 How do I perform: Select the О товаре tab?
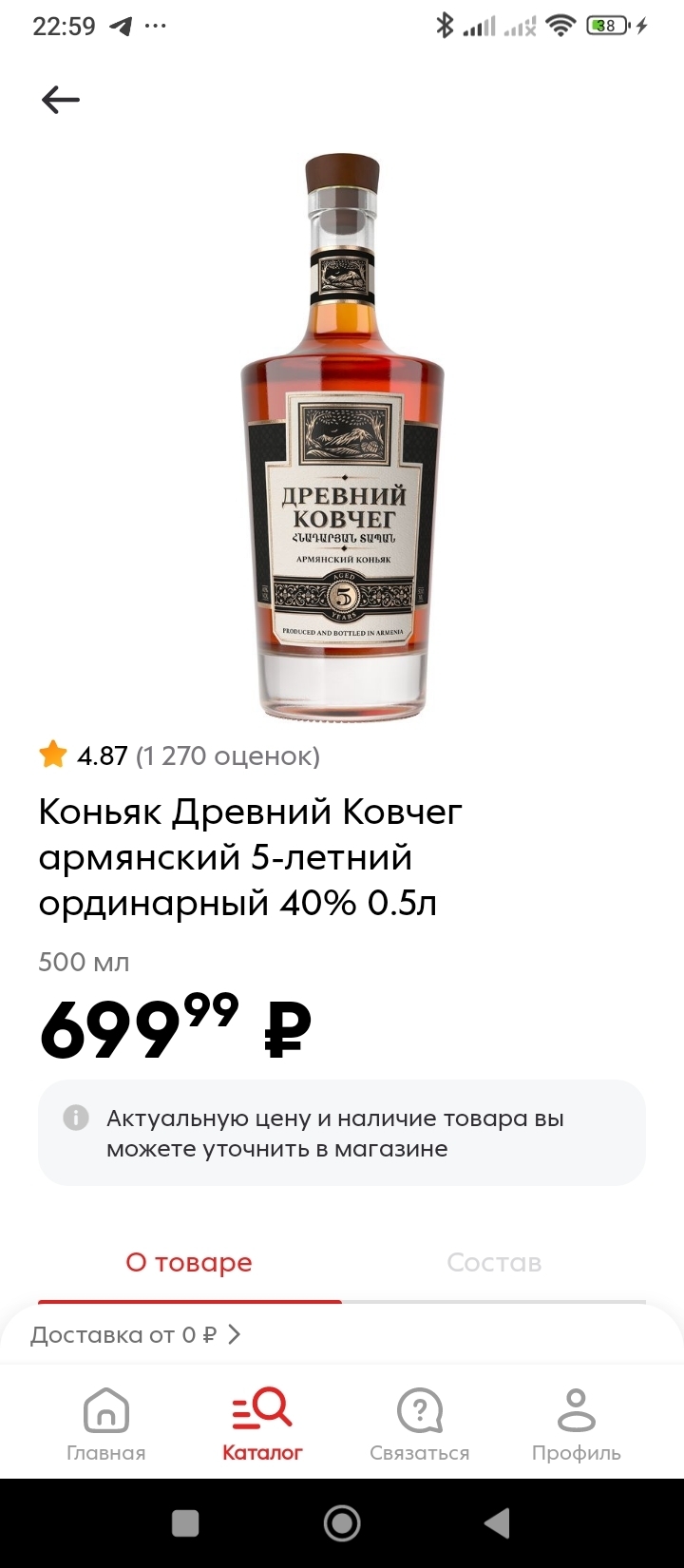point(189,1263)
